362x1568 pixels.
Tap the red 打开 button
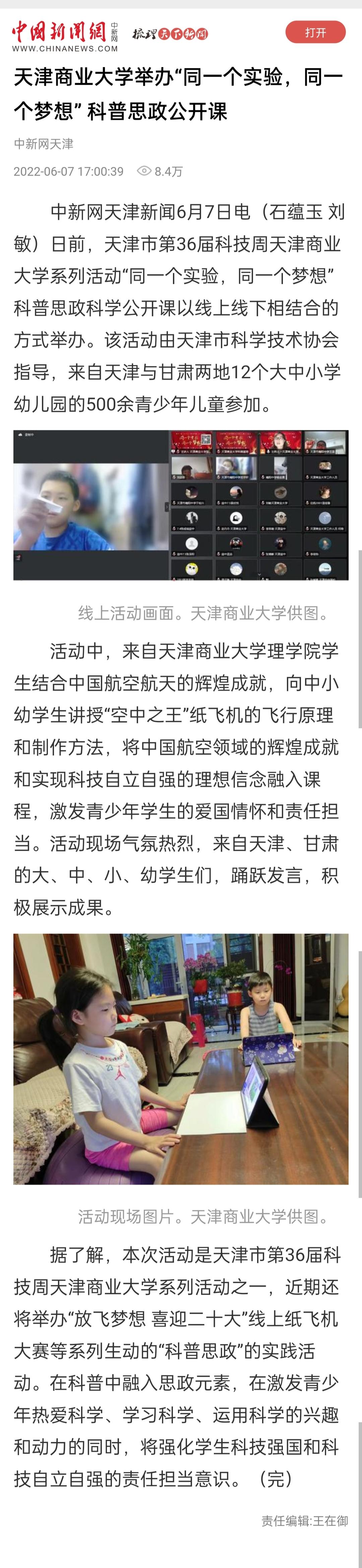tap(315, 32)
